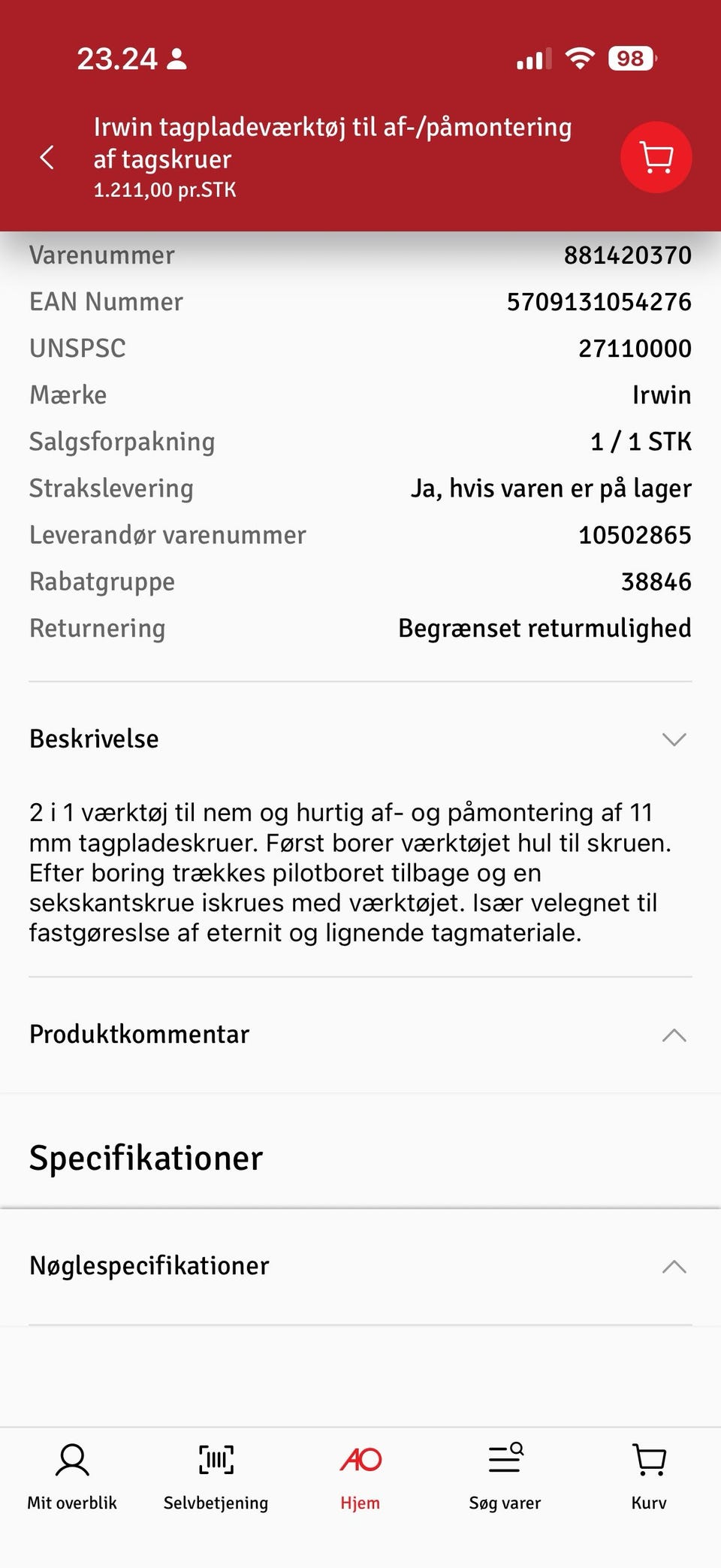The width and height of the screenshot is (721, 1568).
Task: Select the EAN Nummer value 5709131054276
Action: click(598, 301)
